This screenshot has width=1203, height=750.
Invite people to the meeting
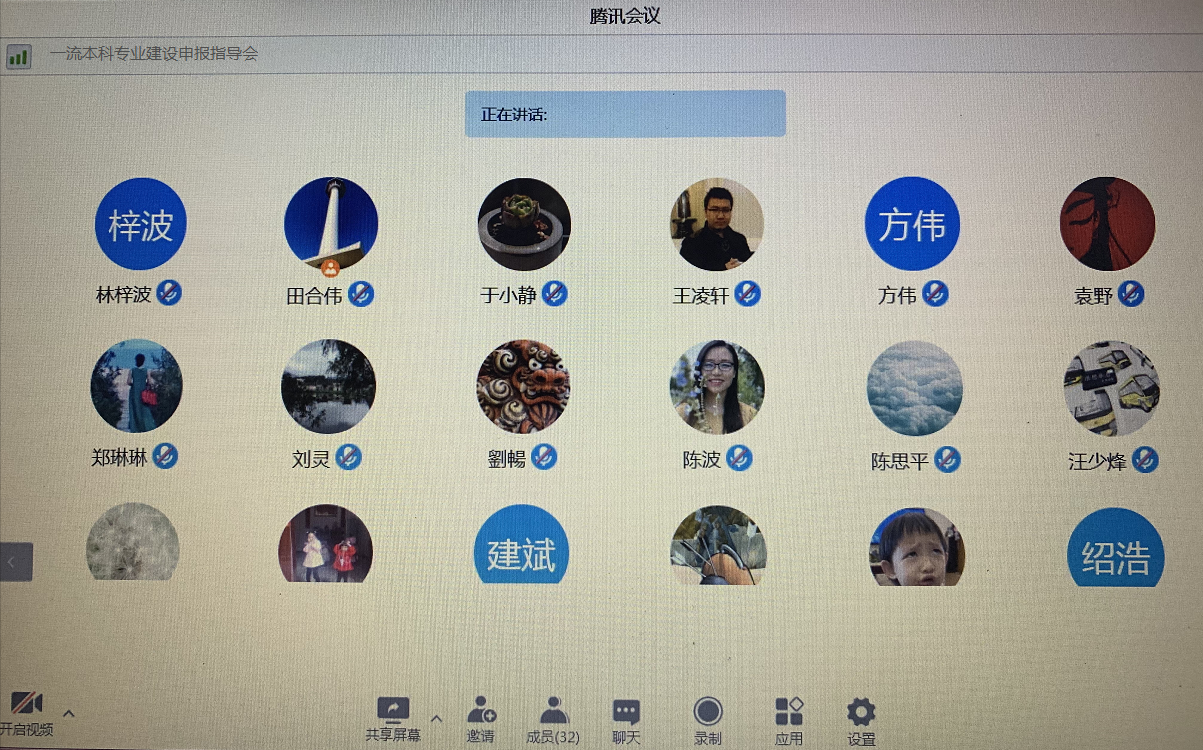pos(481,717)
